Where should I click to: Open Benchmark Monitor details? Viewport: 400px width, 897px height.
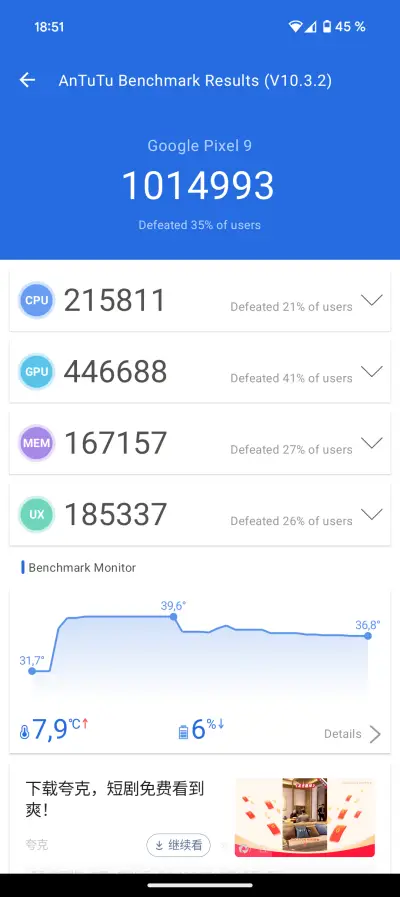click(353, 734)
